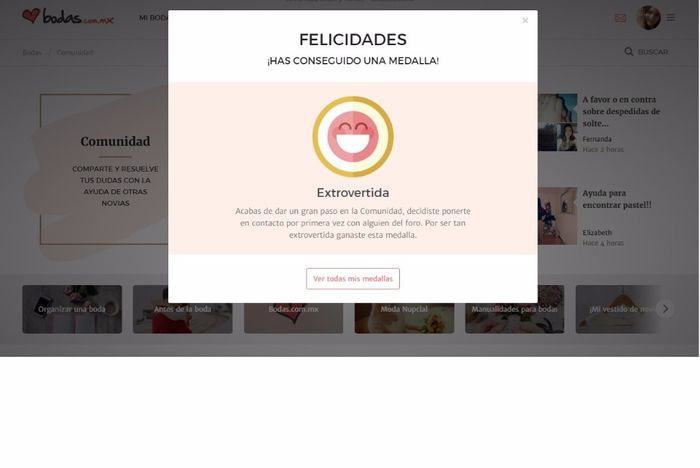
Task: Open the 'Antes de la boda' category
Action: pyautogui.click(x=182, y=309)
